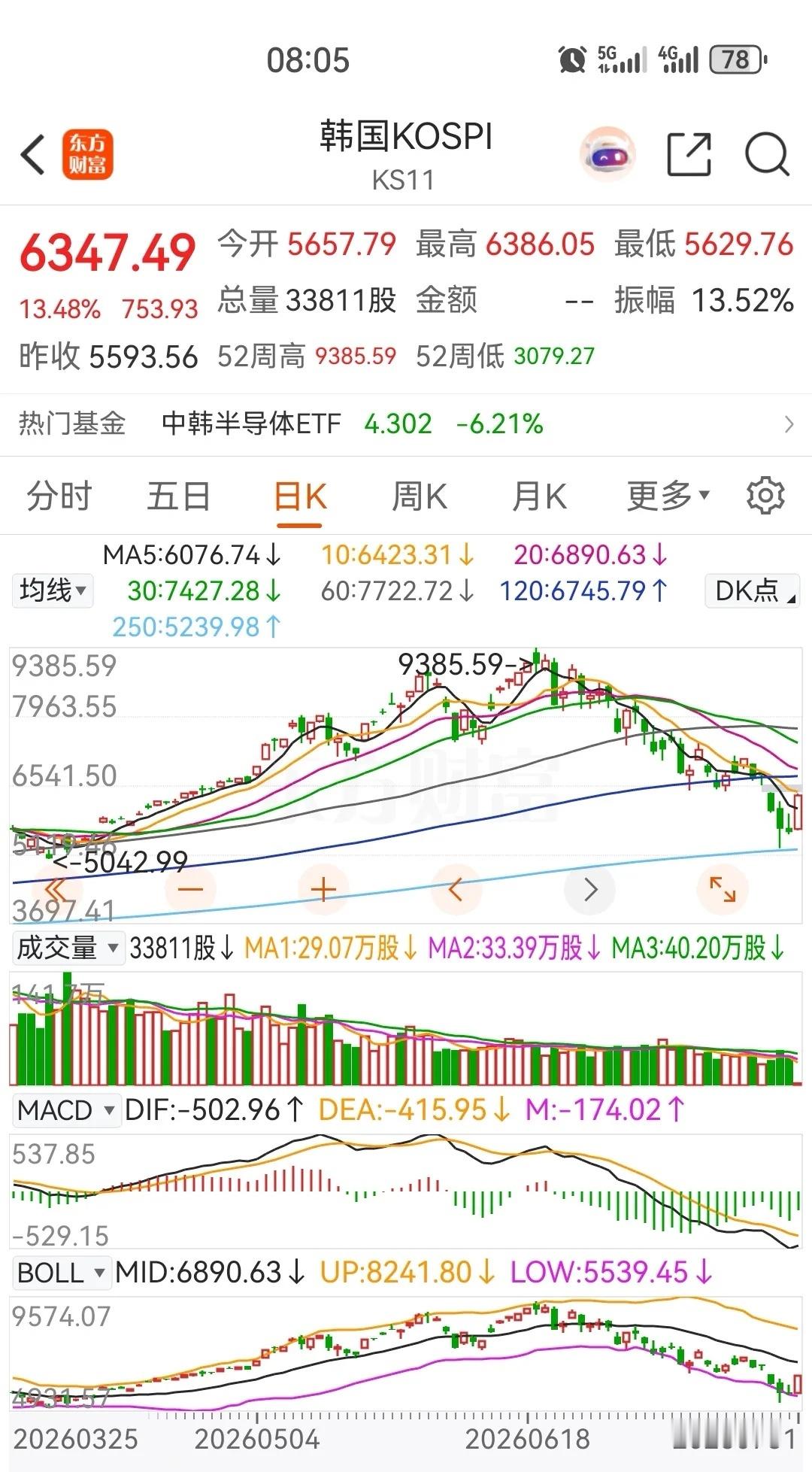Expand the chart to fullscreen
The height and width of the screenshot is (1472, 812).
(723, 890)
